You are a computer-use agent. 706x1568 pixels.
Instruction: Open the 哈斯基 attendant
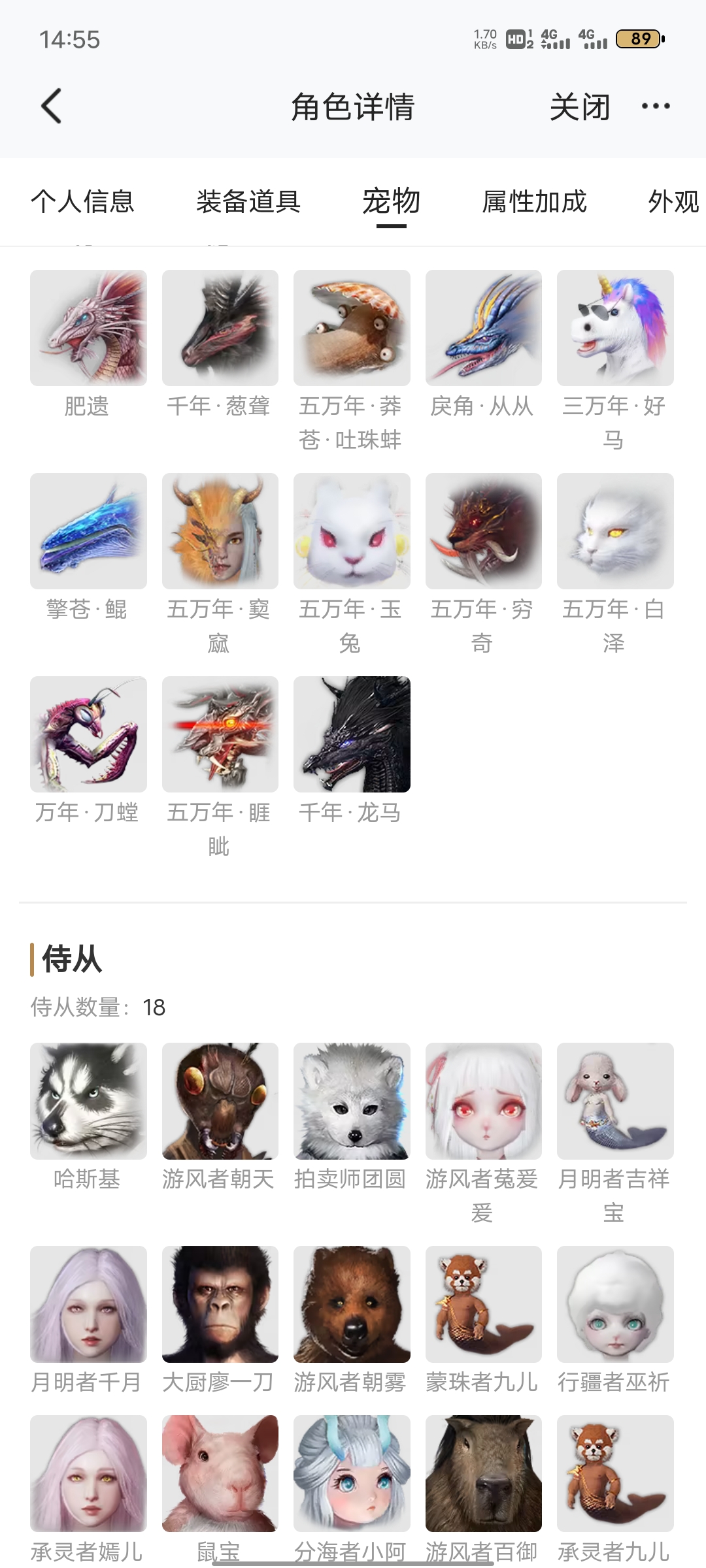coord(88,1101)
